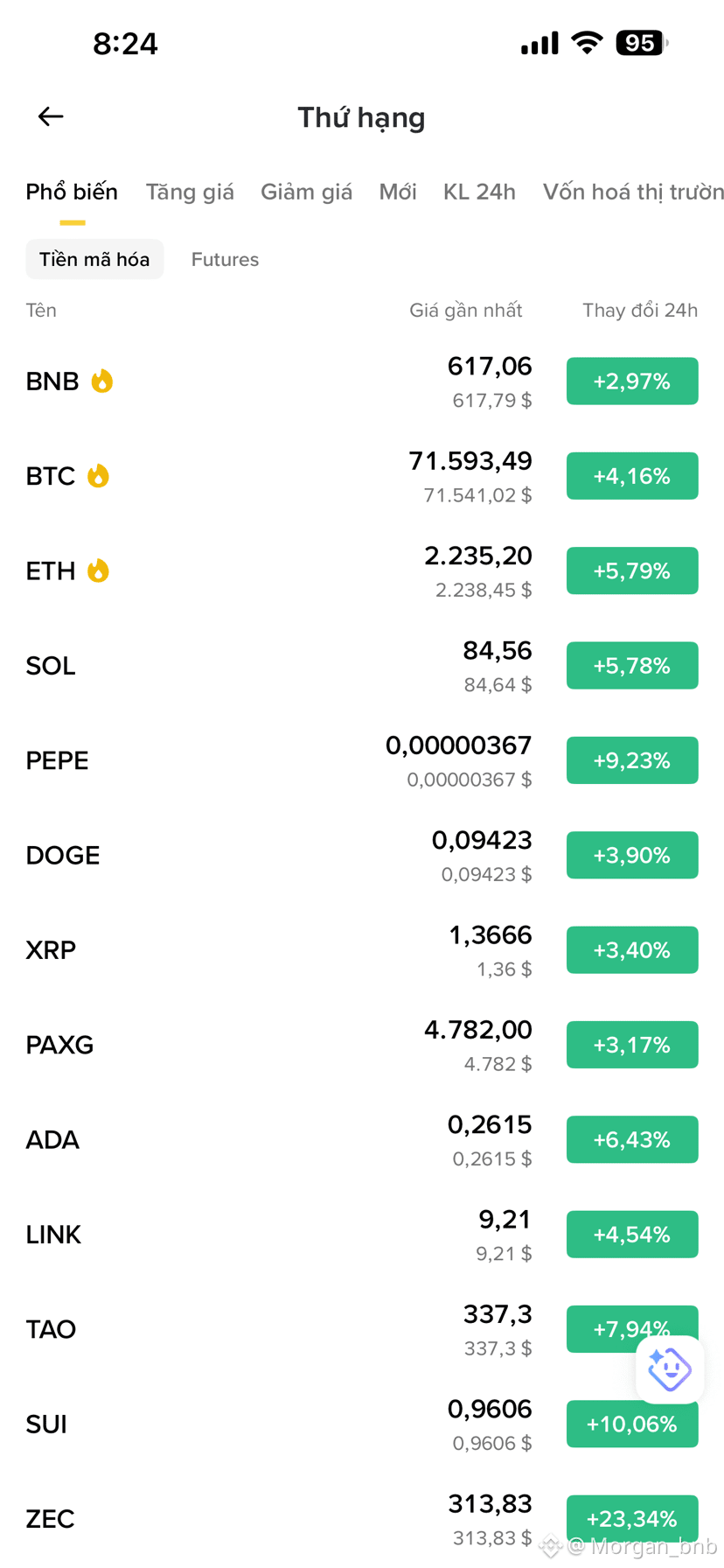
Task: Open the SUI row
Action: click(x=362, y=1424)
